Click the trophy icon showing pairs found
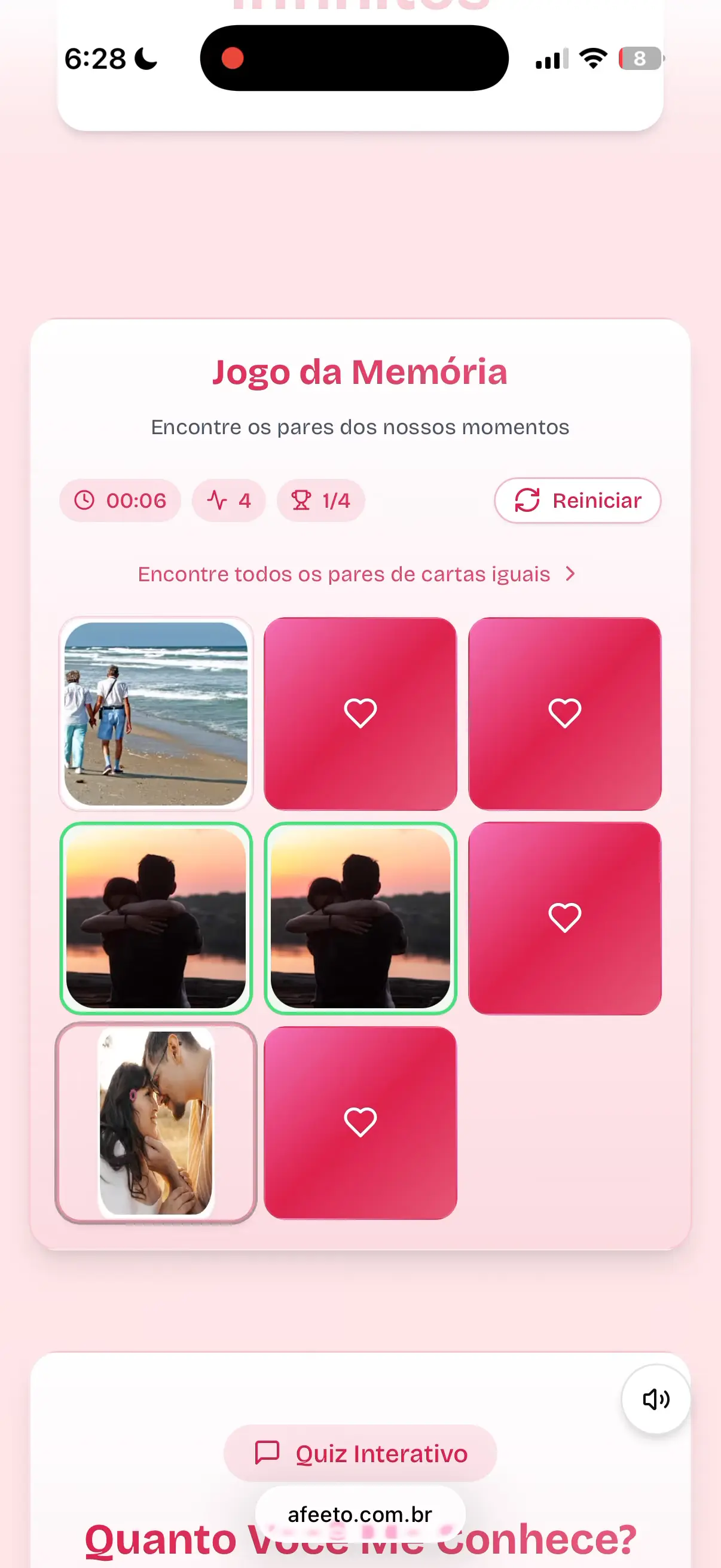This screenshot has height=1568, width=721. pyautogui.click(x=301, y=501)
